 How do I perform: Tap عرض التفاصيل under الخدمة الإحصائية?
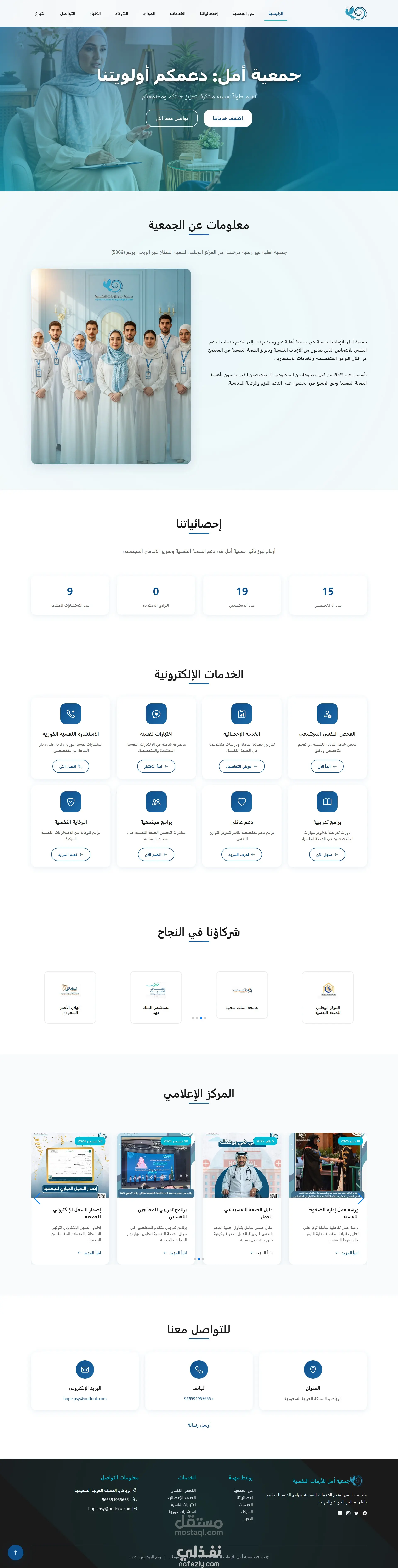(242, 766)
